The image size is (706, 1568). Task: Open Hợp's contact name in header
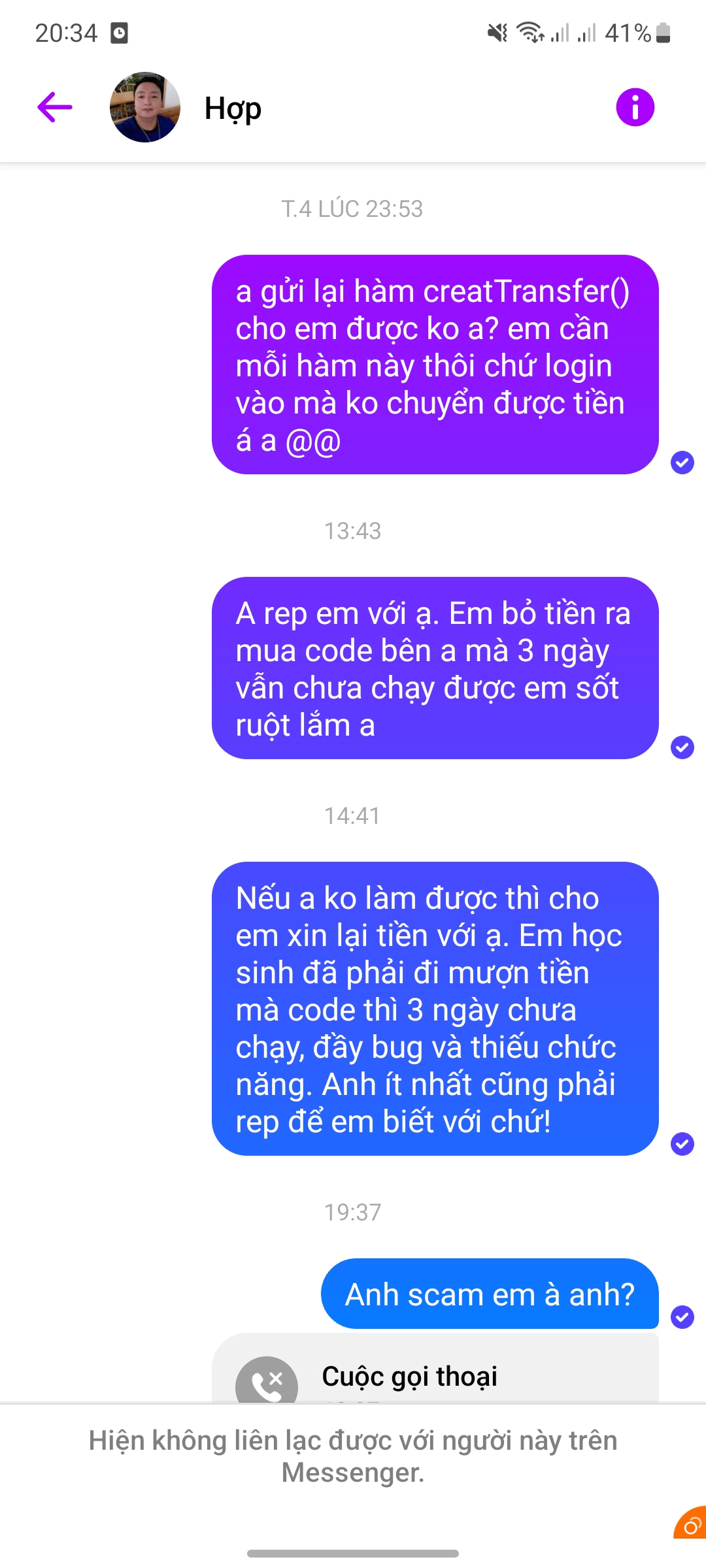coord(233,108)
